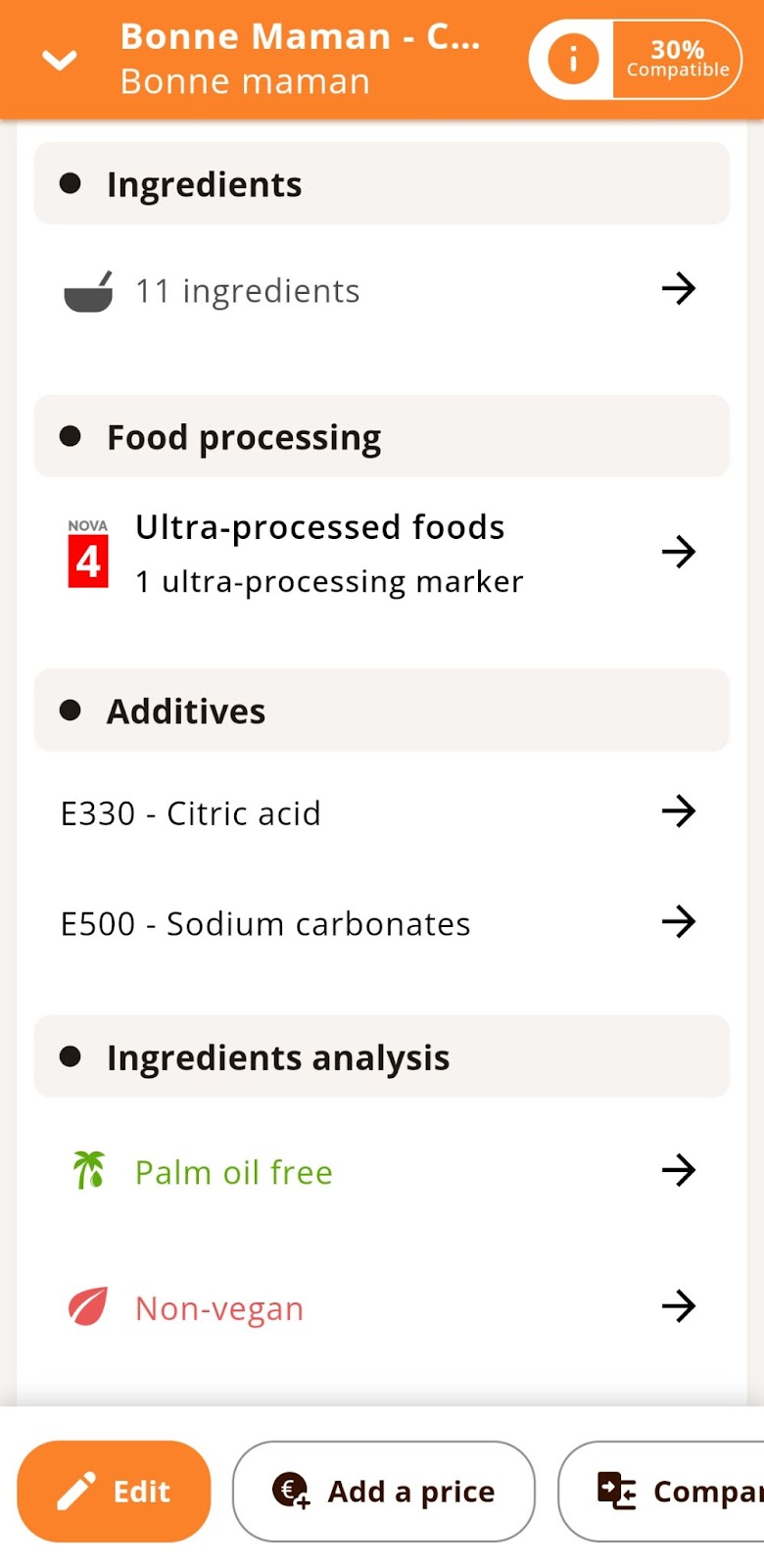Tap the Compare button
This screenshot has height=1568, width=764.
[661, 1491]
